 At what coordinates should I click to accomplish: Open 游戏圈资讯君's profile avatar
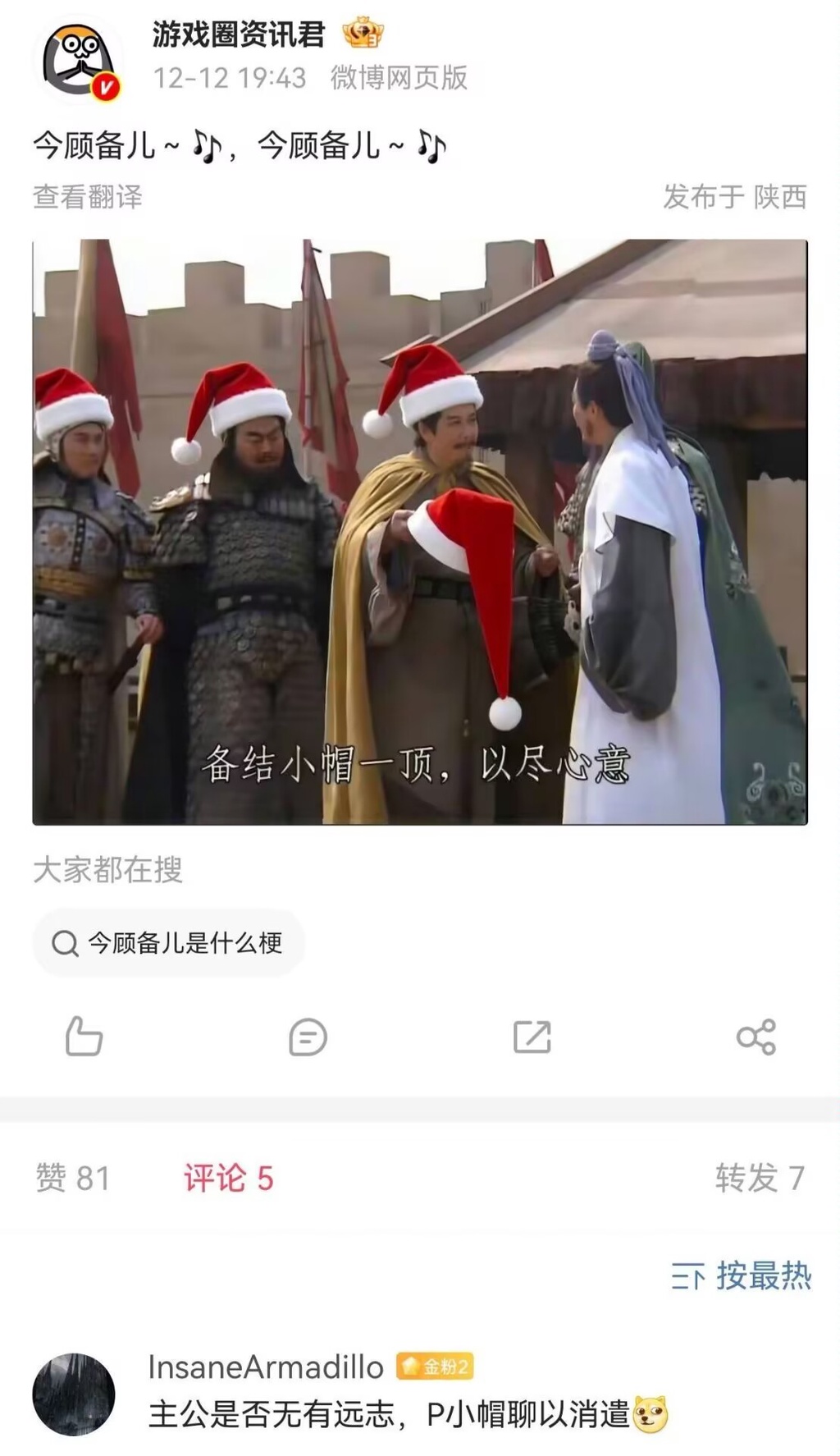click(x=76, y=62)
